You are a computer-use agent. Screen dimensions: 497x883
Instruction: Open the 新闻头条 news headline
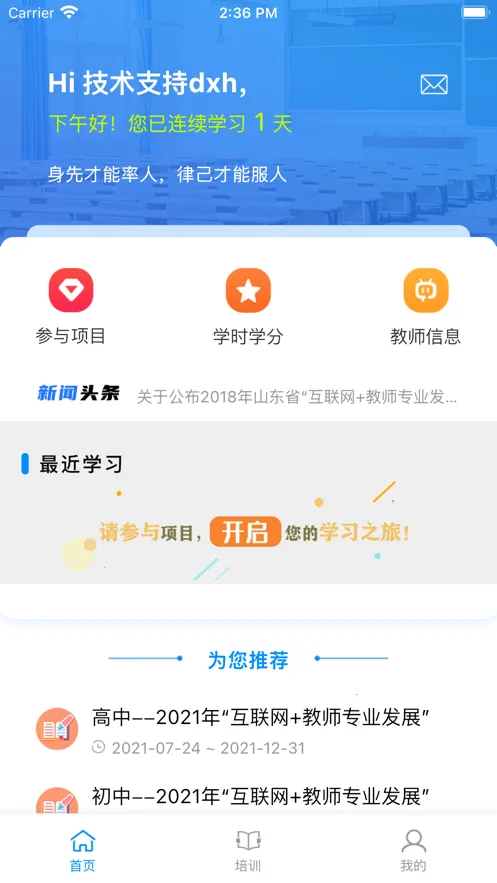pyautogui.click(x=297, y=396)
